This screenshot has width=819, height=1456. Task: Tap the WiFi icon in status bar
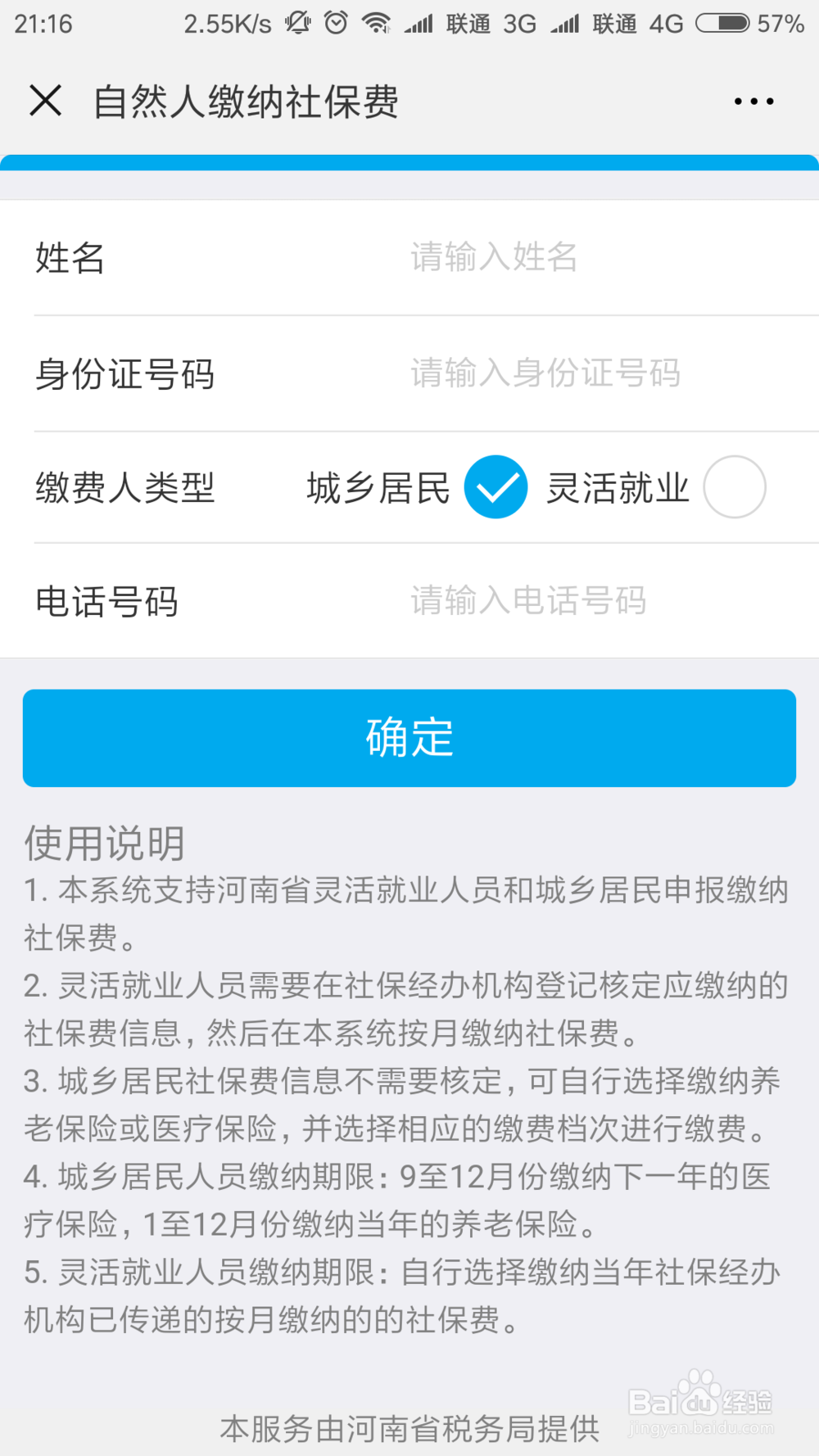click(x=376, y=23)
